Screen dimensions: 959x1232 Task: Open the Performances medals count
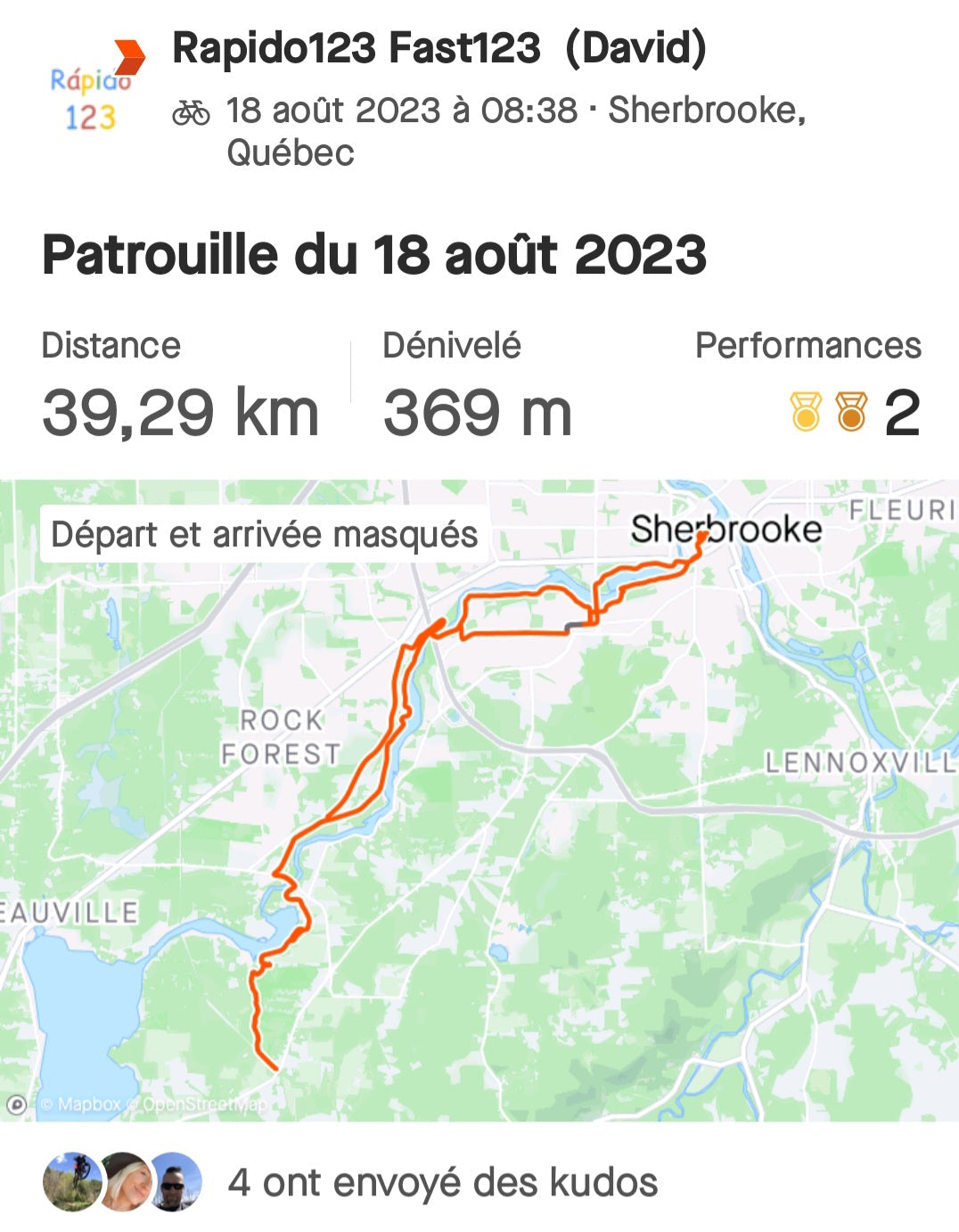pos(854,412)
